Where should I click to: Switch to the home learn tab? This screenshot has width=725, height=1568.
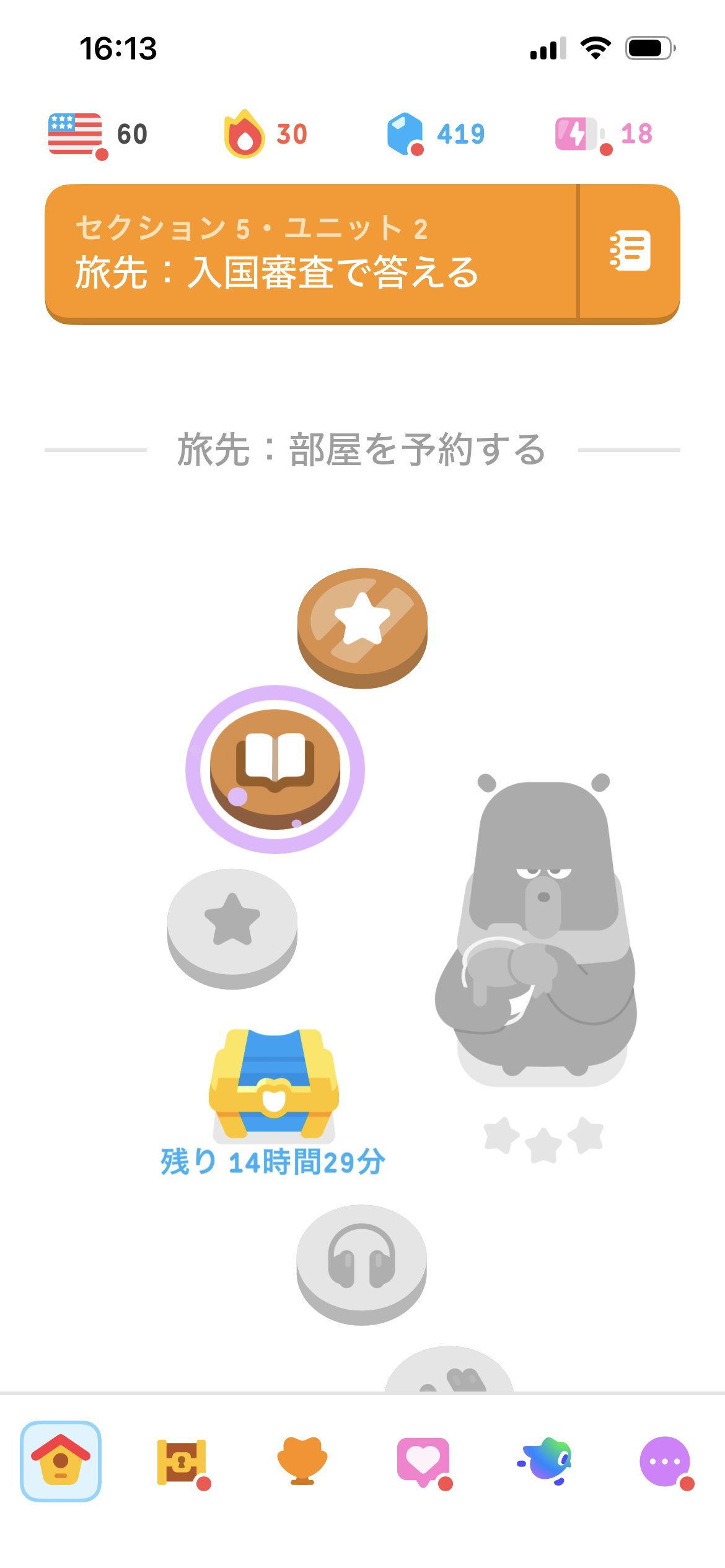coord(61,1461)
